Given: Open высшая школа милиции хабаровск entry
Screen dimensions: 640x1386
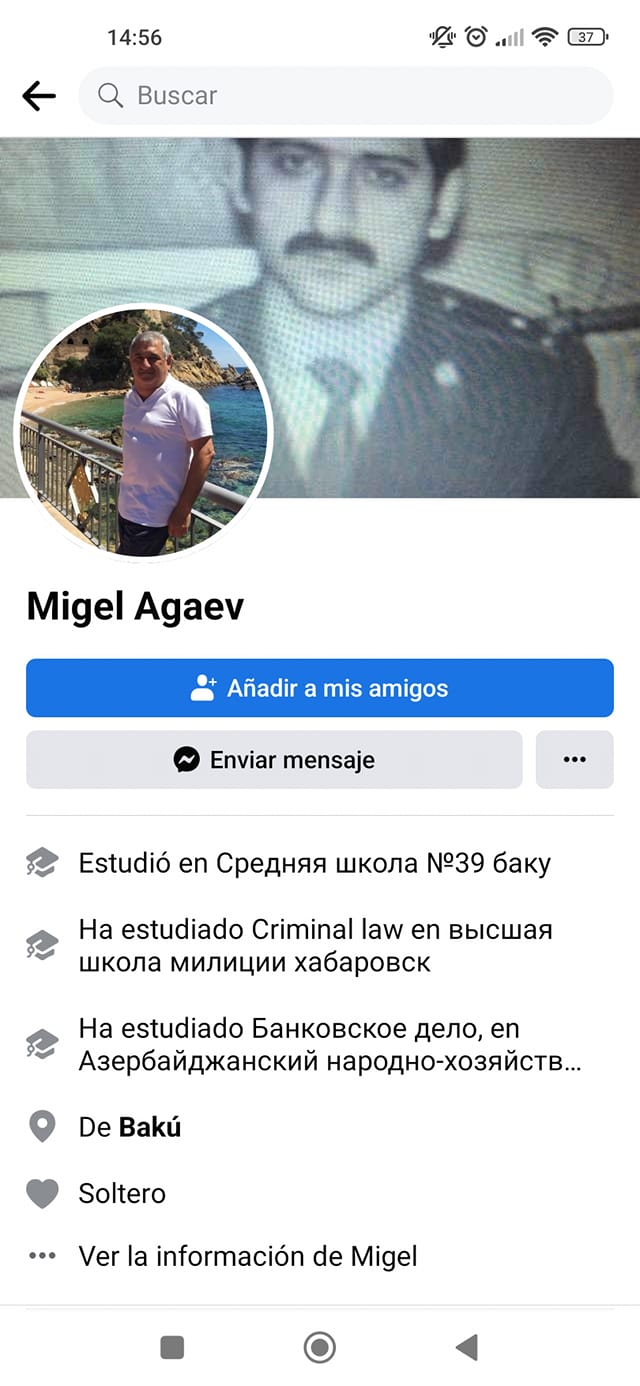Looking at the screenshot, I should click(314, 946).
